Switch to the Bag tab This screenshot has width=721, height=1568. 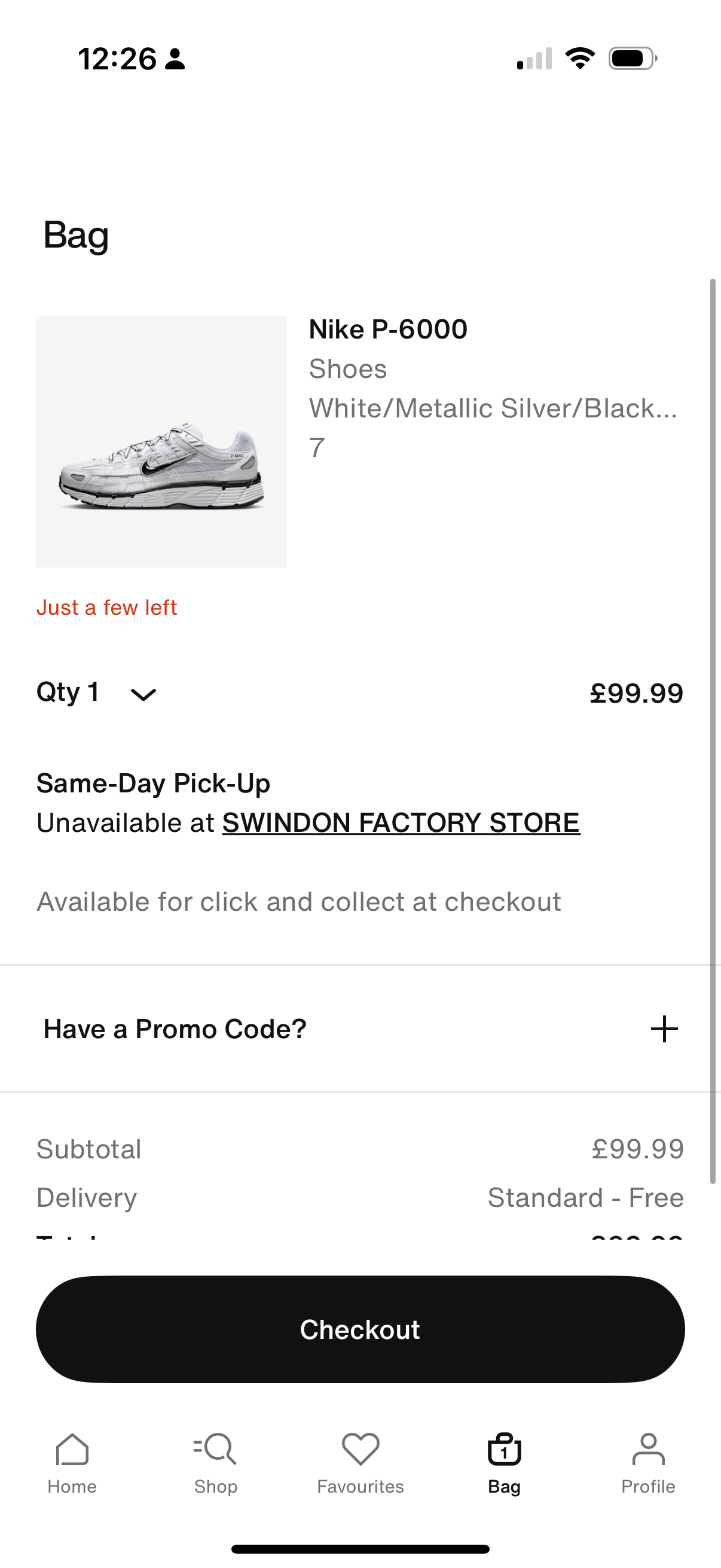504,1461
